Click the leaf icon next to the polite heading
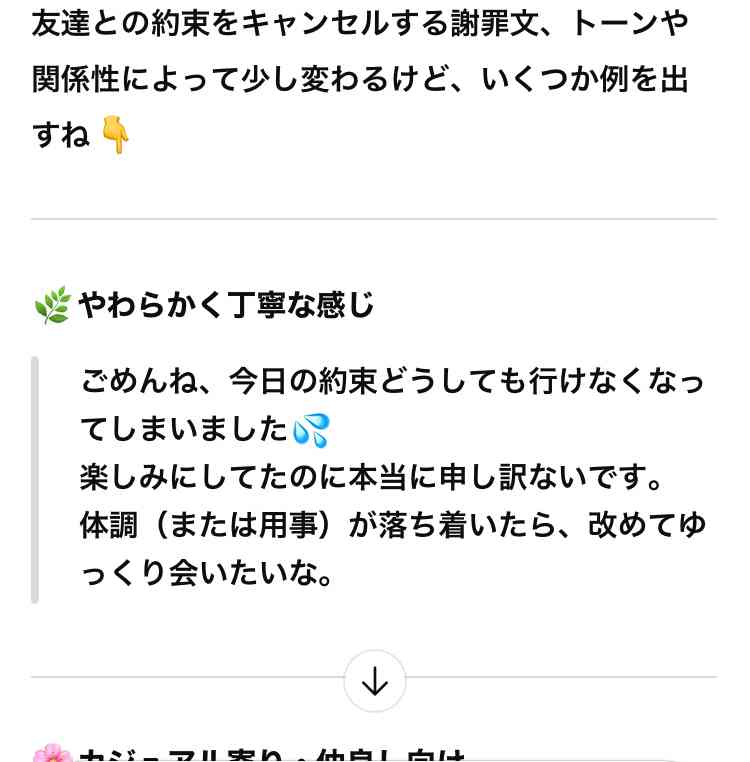 tap(52, 305)
